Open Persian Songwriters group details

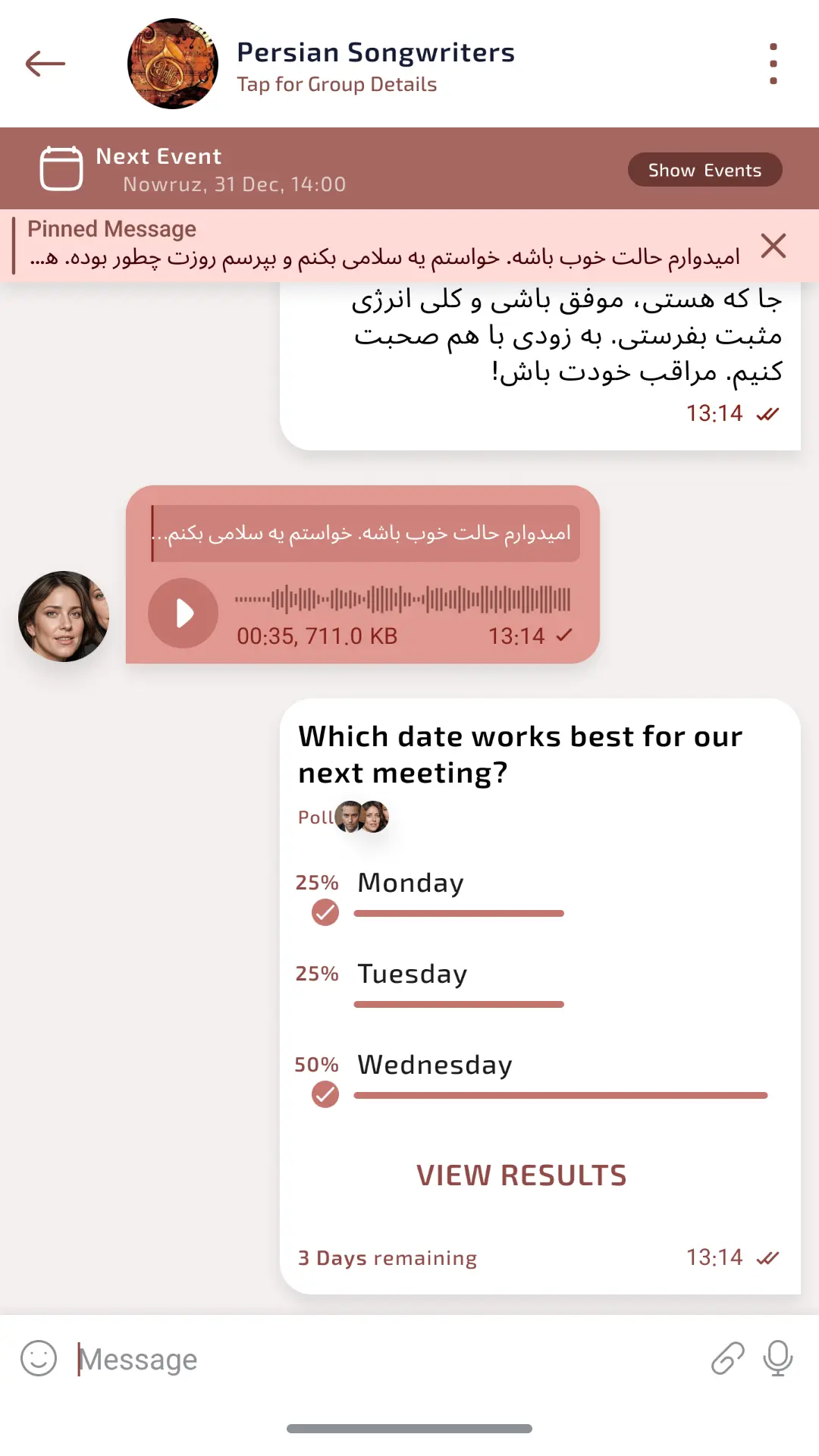375,66
